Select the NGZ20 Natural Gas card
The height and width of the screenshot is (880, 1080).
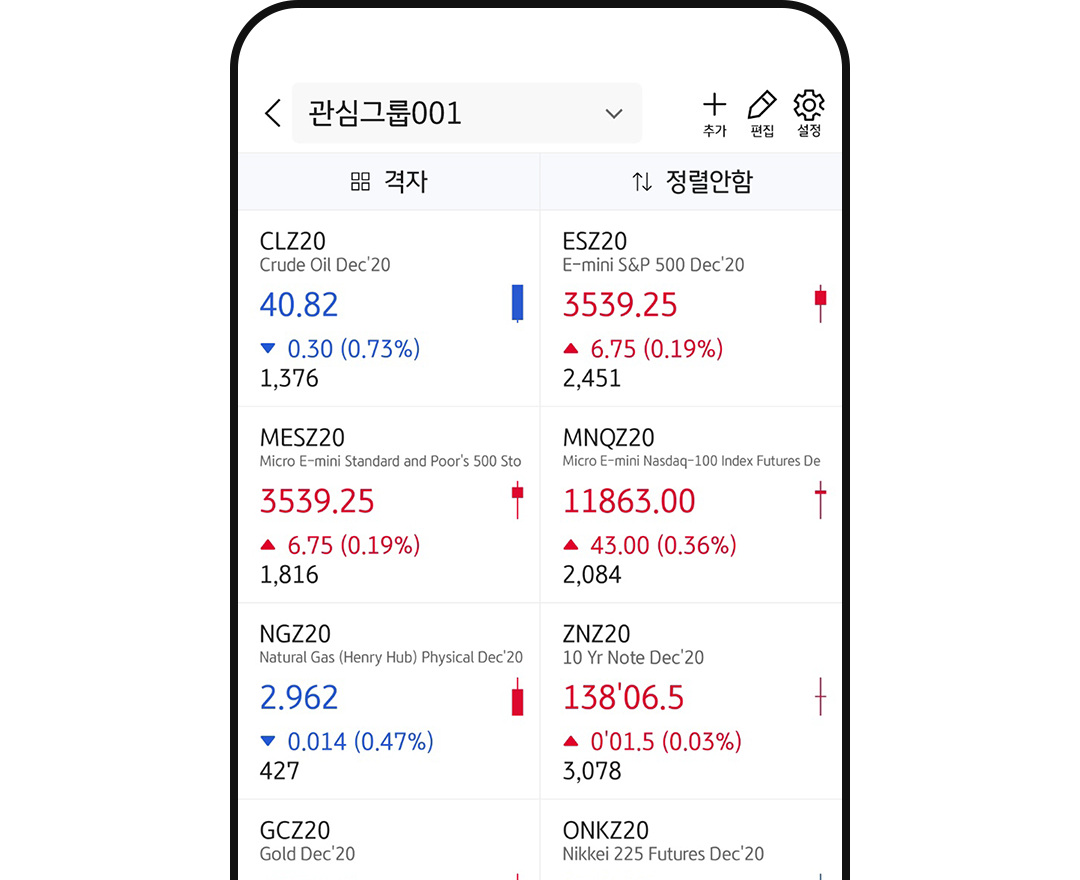click(x=388, y=700)
